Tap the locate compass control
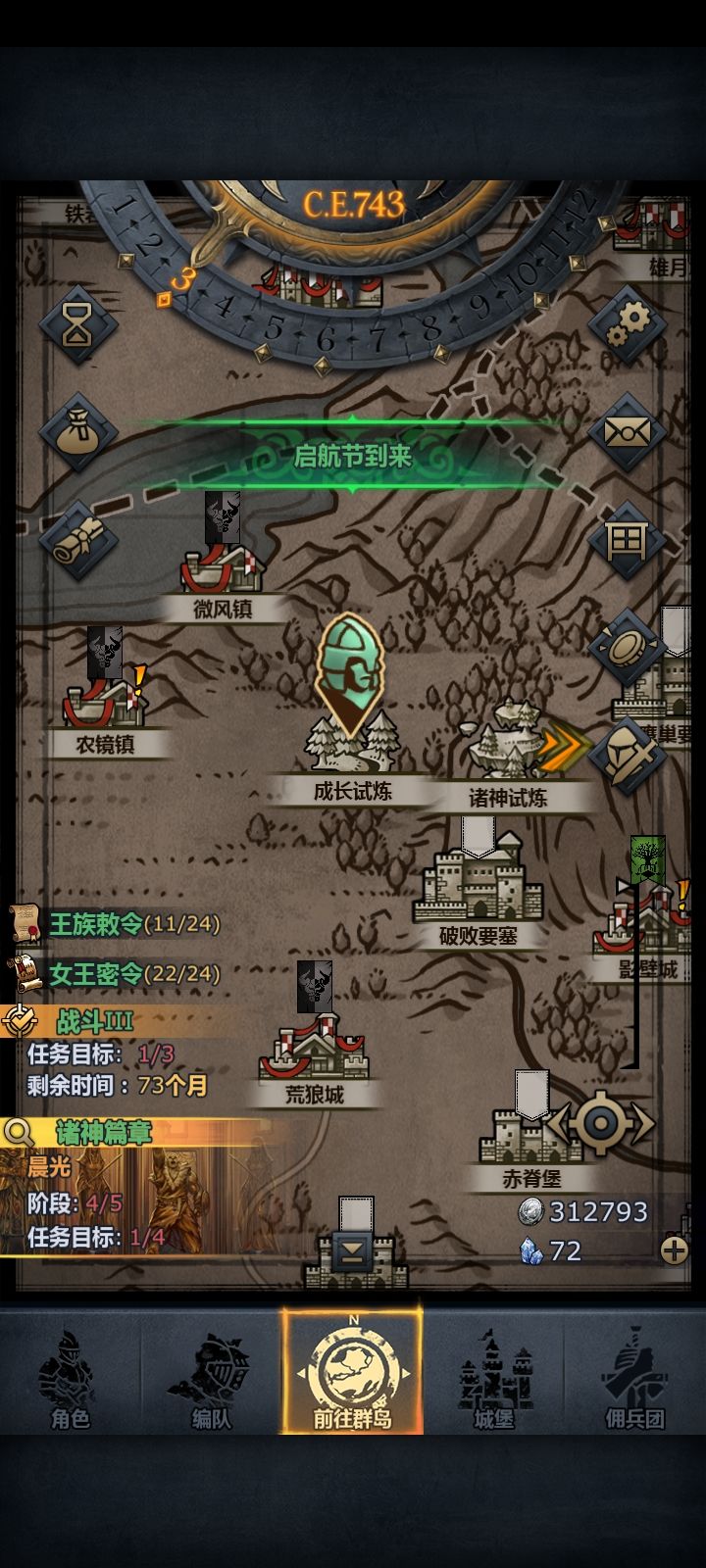Image resolution: width=706 pixels, height=1568 pixels. pos(600,1122)
